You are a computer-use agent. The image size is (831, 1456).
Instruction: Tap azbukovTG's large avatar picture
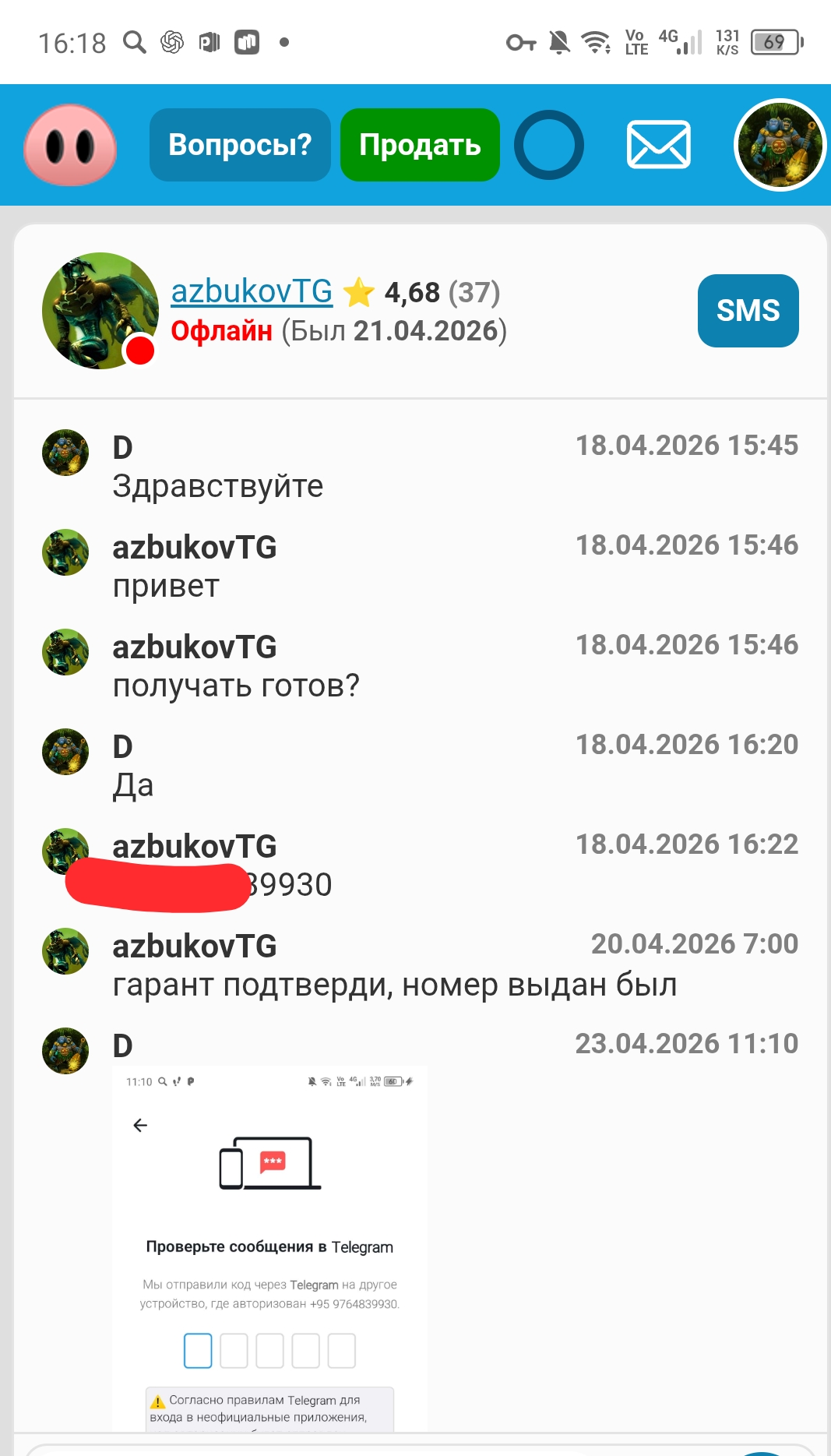point(100,310)
